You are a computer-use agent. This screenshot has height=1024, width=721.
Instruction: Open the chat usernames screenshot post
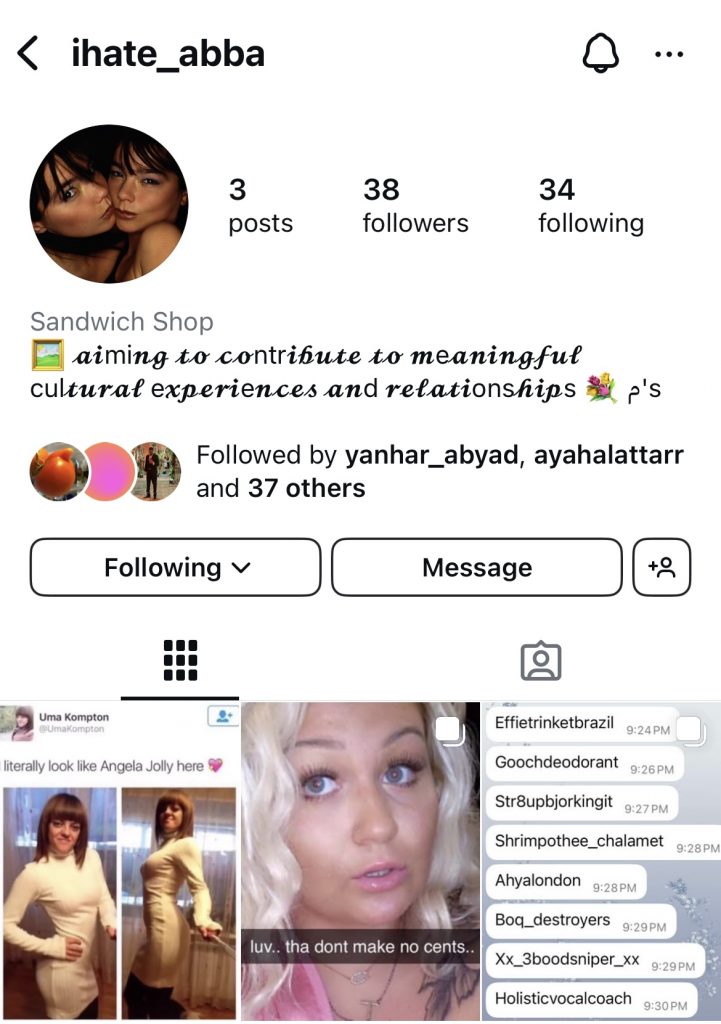tap(601, 861)
